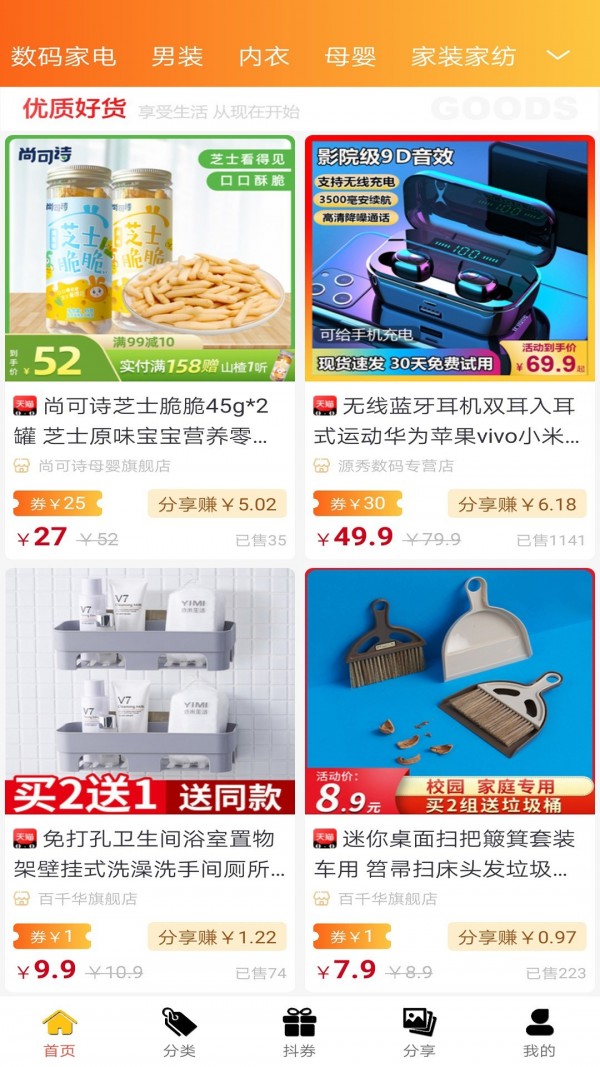
Task: Open the 内衣 category tab
Action: [264, 56]
